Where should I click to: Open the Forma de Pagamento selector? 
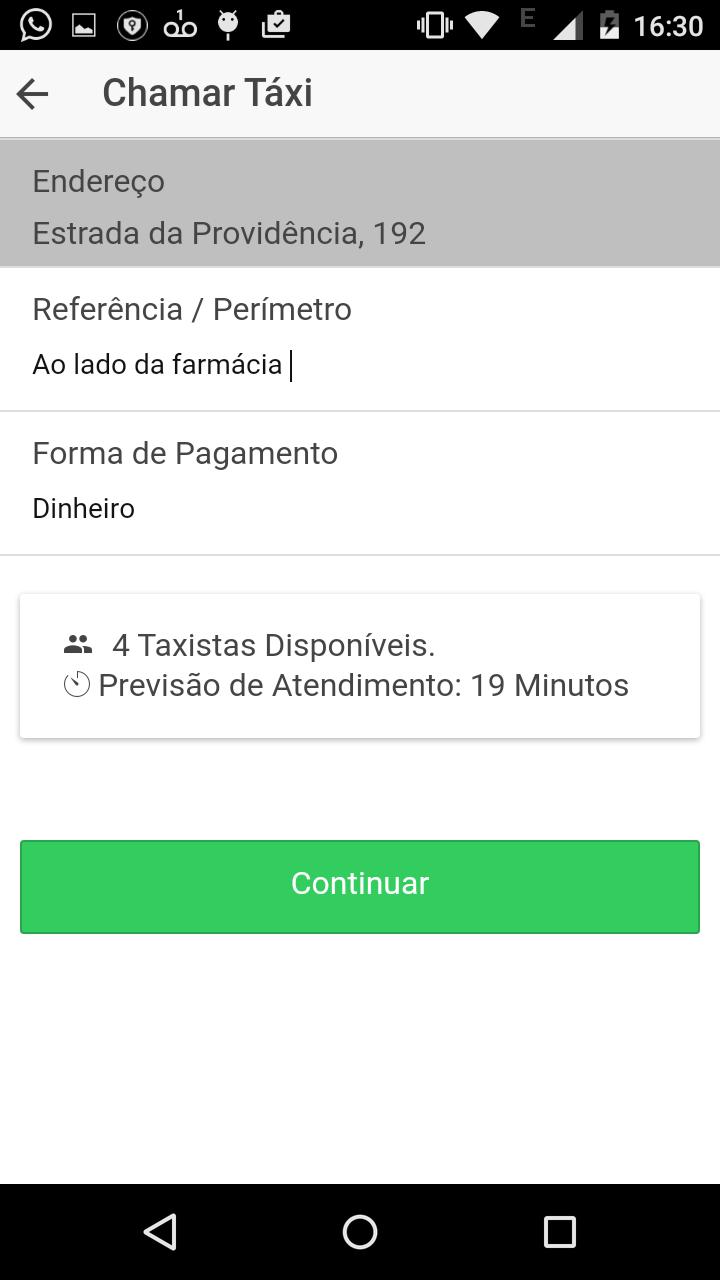click(x=360, y=483)
